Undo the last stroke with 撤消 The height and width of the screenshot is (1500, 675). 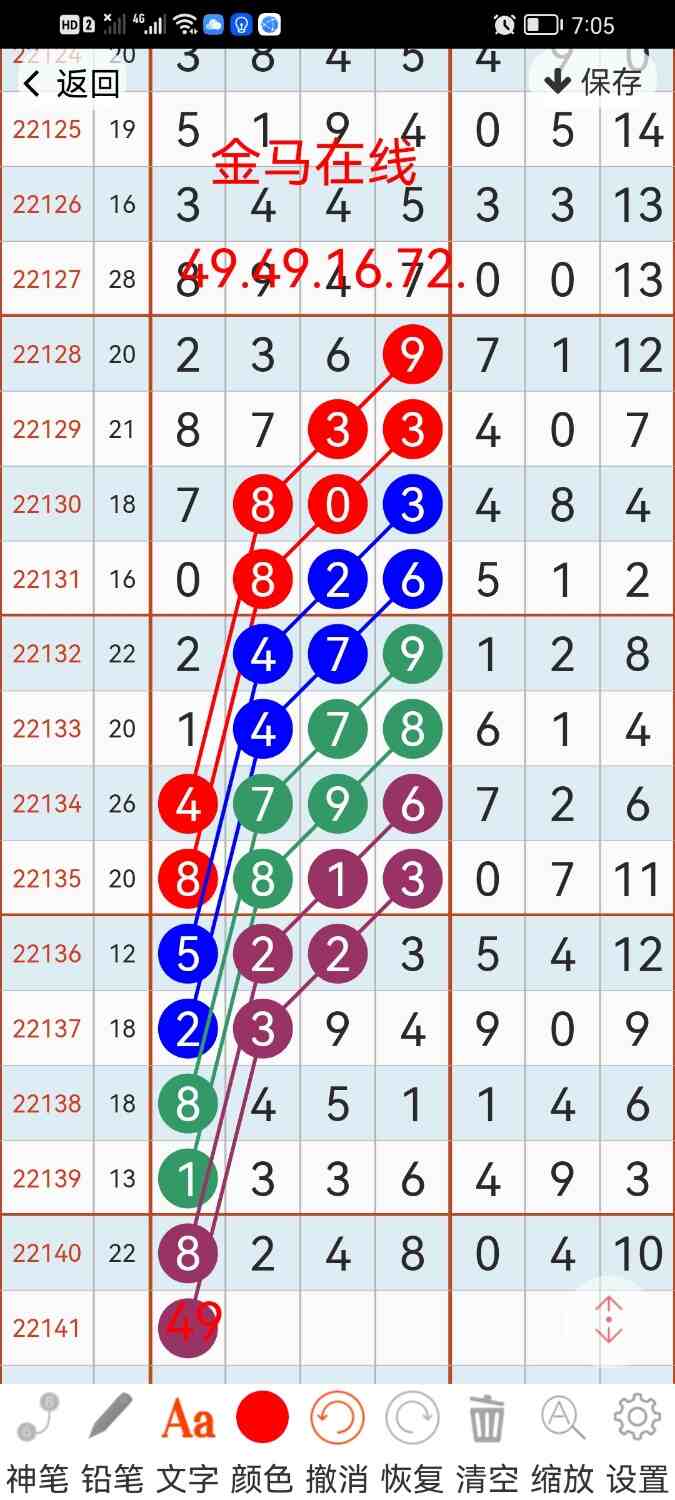pyautogui.click(x=337, y=1440)
